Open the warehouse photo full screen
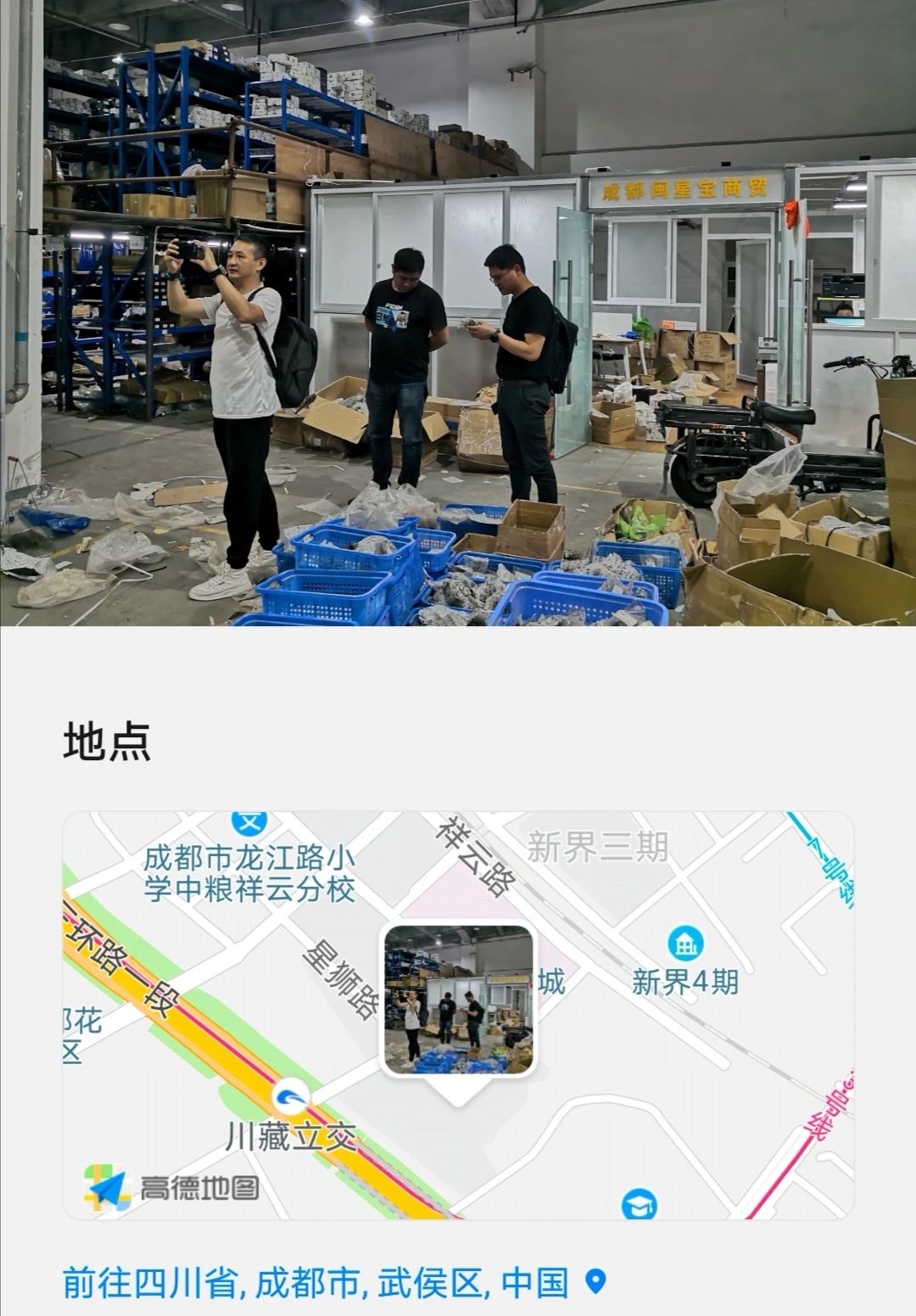 coord(458,312)
